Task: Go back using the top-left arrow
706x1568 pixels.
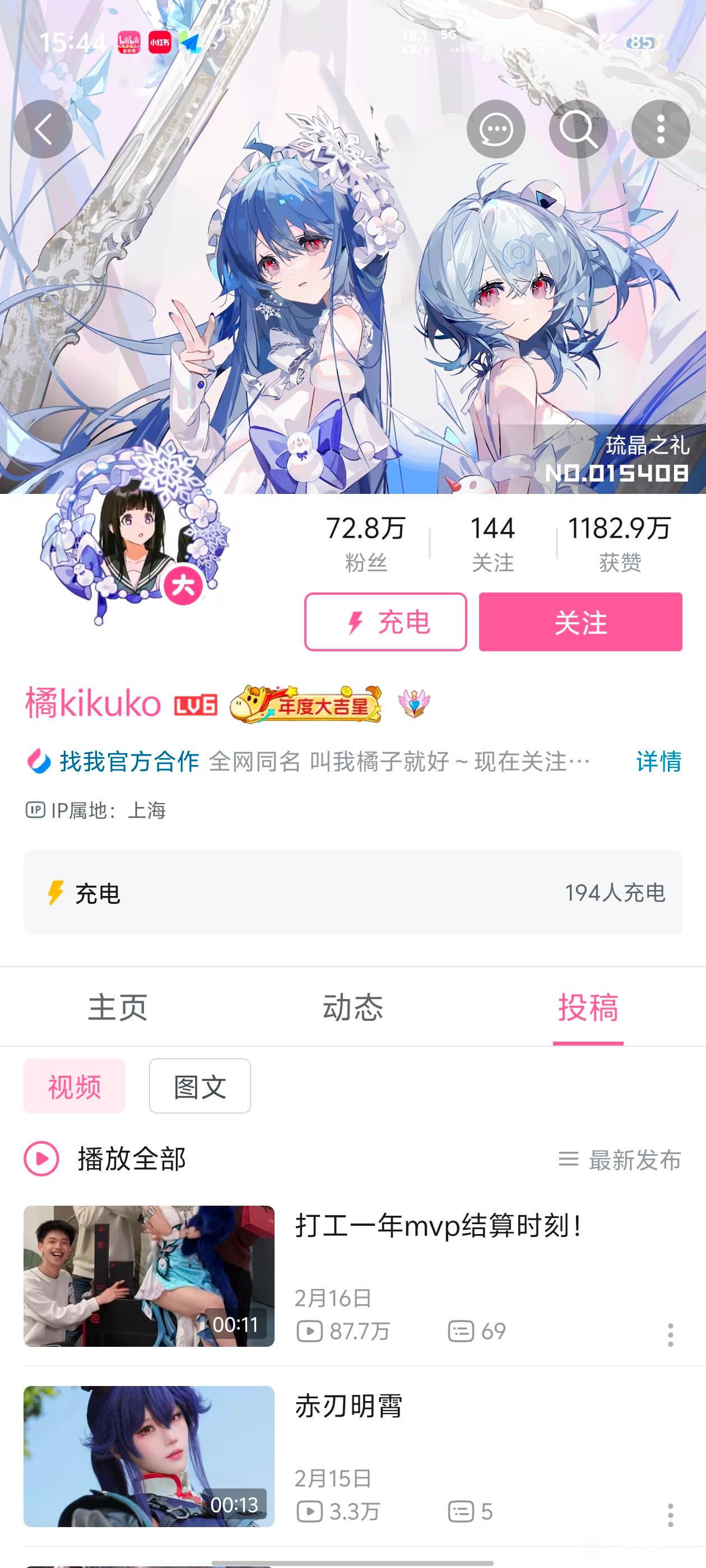Action: click(43, 129)
